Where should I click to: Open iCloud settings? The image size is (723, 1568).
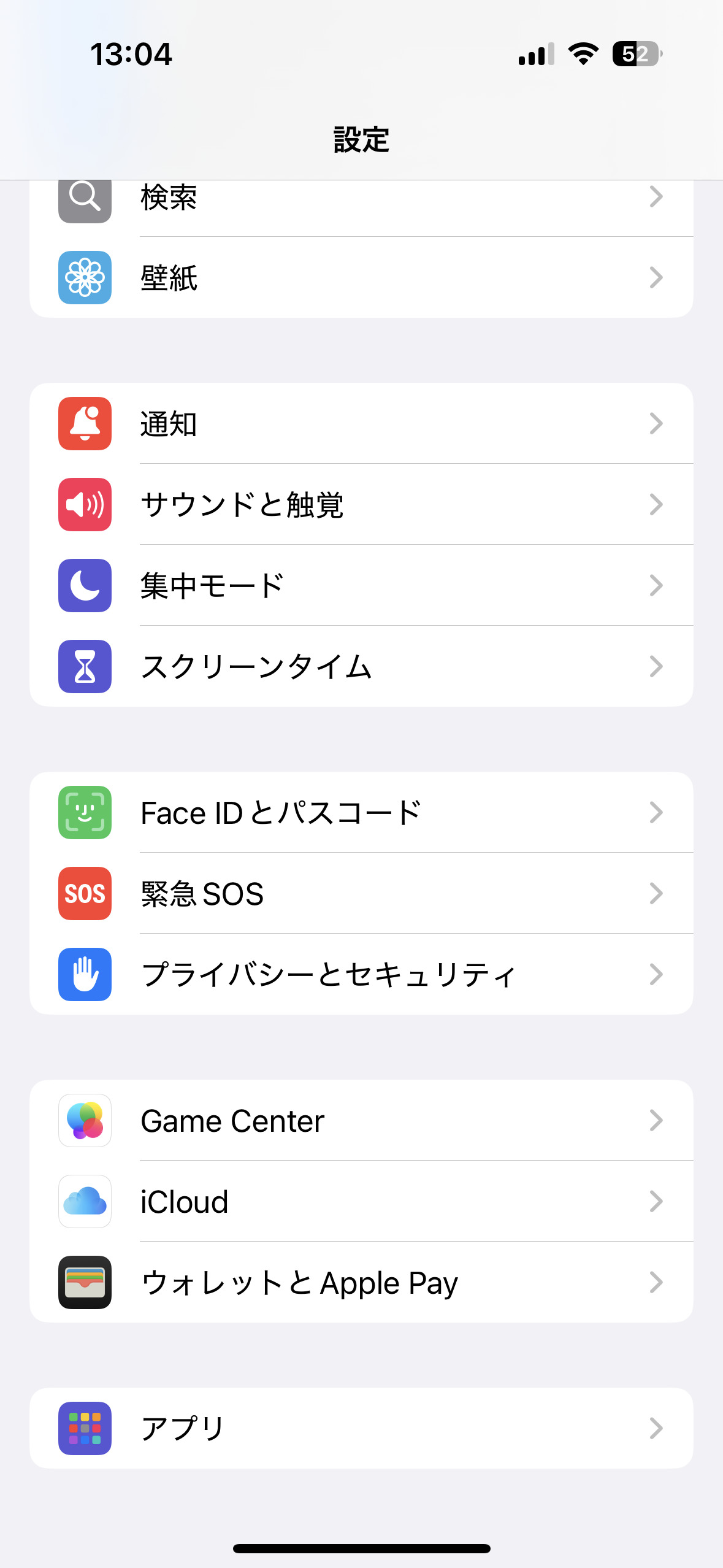(361, 1201)
